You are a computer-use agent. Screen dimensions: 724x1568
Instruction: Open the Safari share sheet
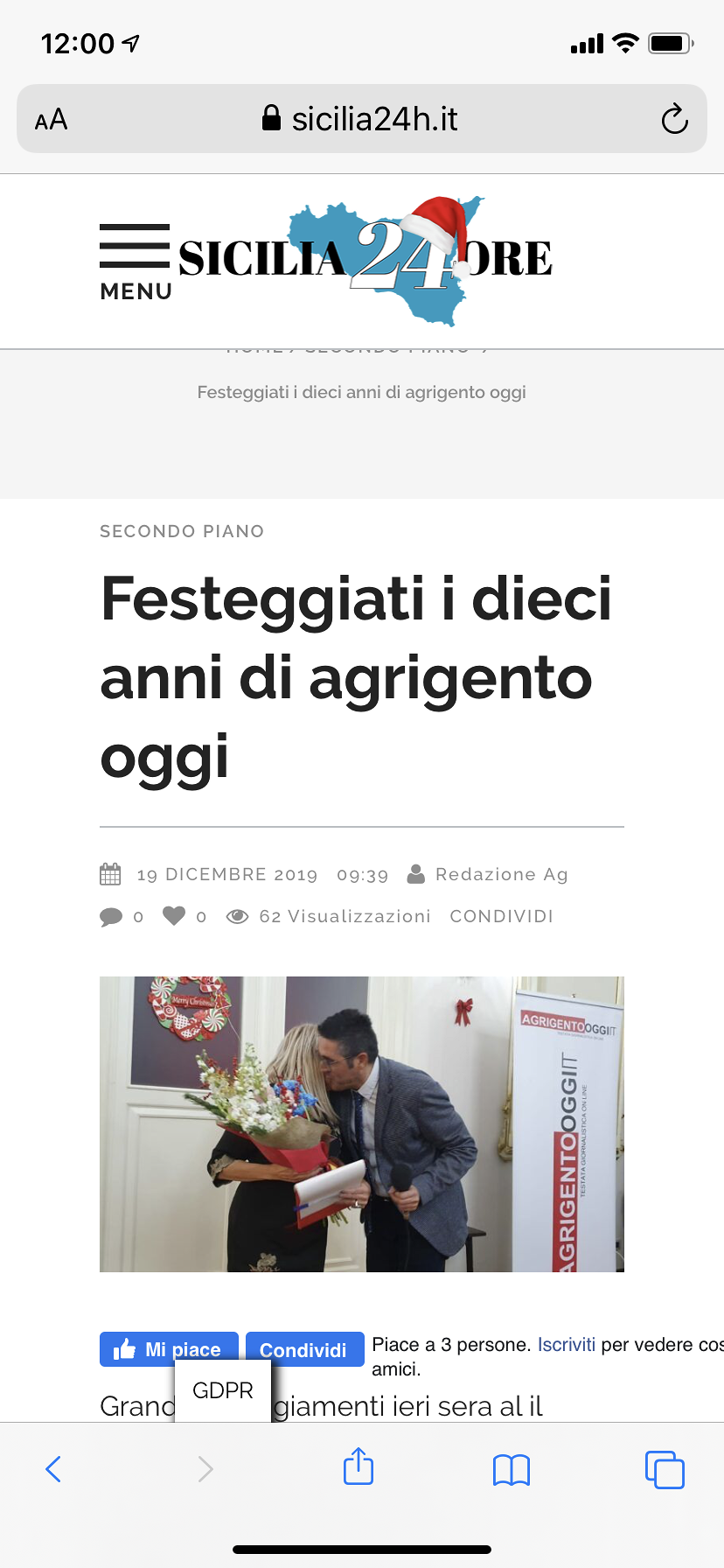click(359, 1467)
